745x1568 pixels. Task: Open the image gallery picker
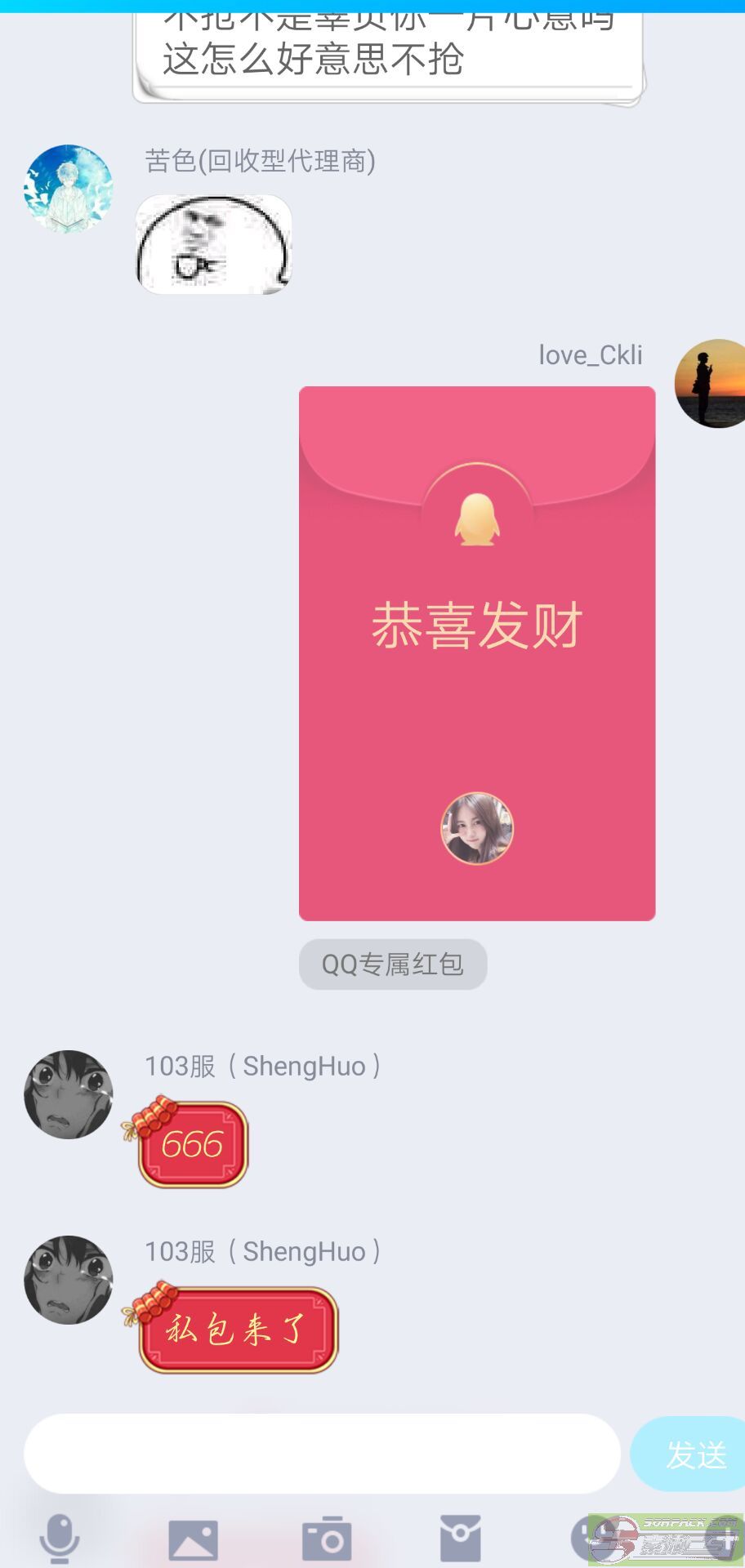coord(193,1540)
